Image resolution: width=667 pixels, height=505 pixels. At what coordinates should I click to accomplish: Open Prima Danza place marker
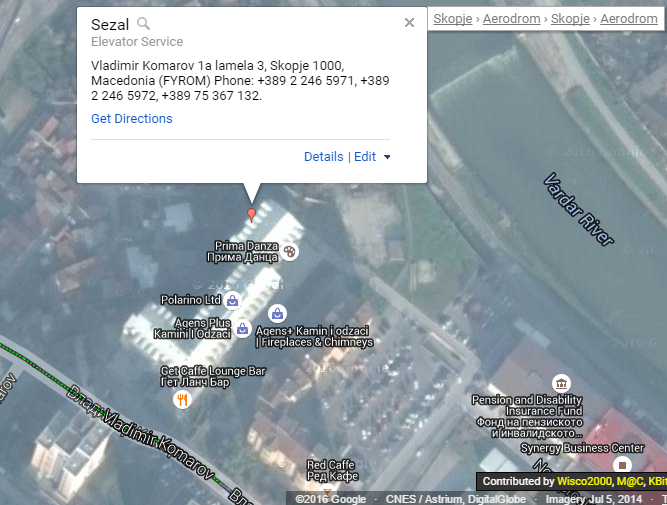290,252
